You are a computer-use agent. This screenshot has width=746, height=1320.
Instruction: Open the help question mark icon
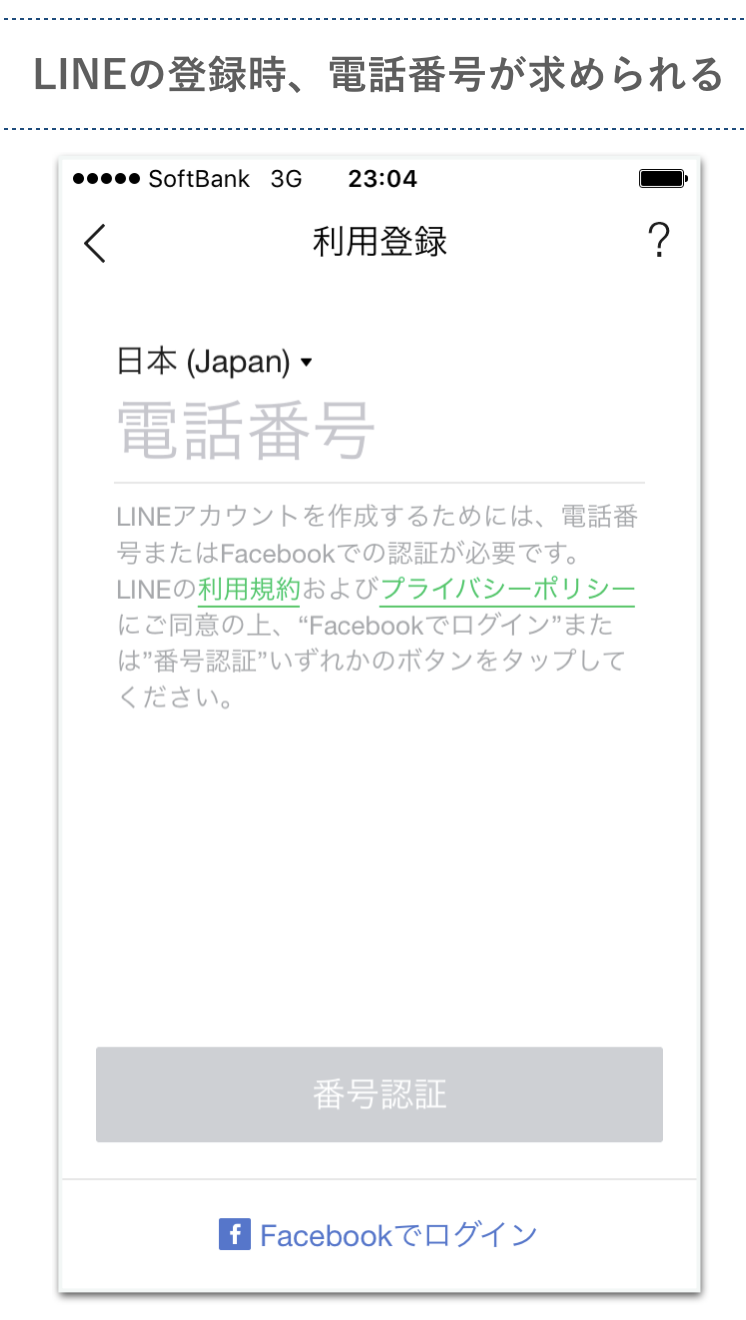pos(659,240)
